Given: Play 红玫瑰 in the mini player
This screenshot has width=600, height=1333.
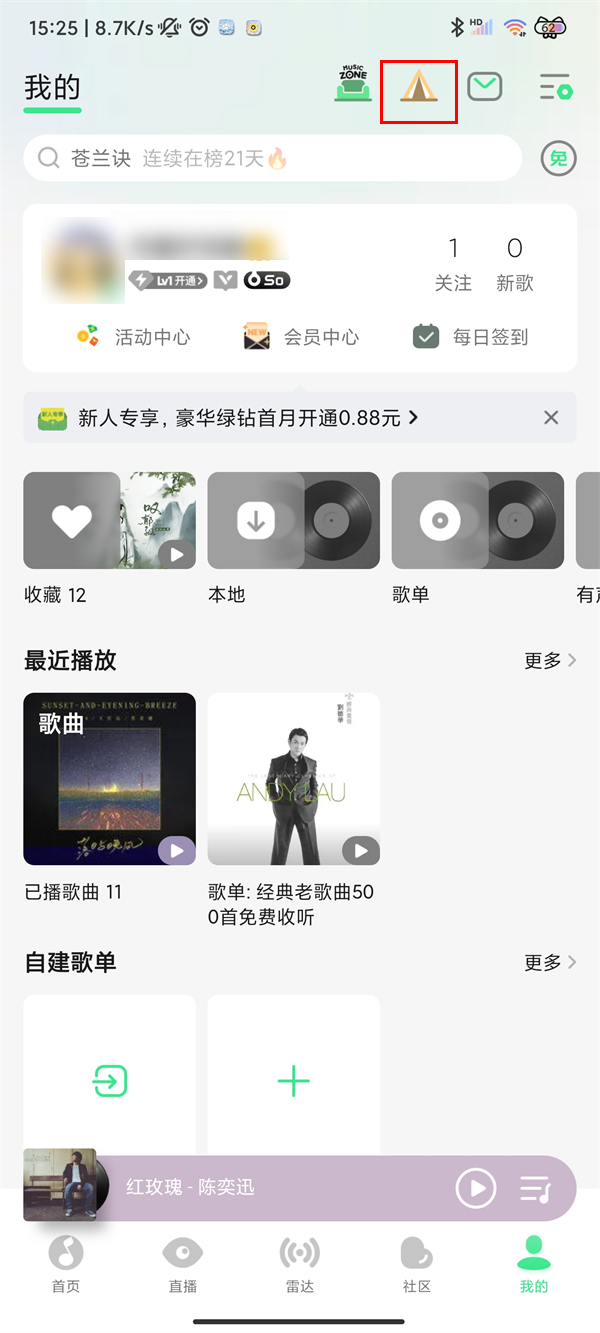Looking at the screenshot, I should click(476, 1188).
